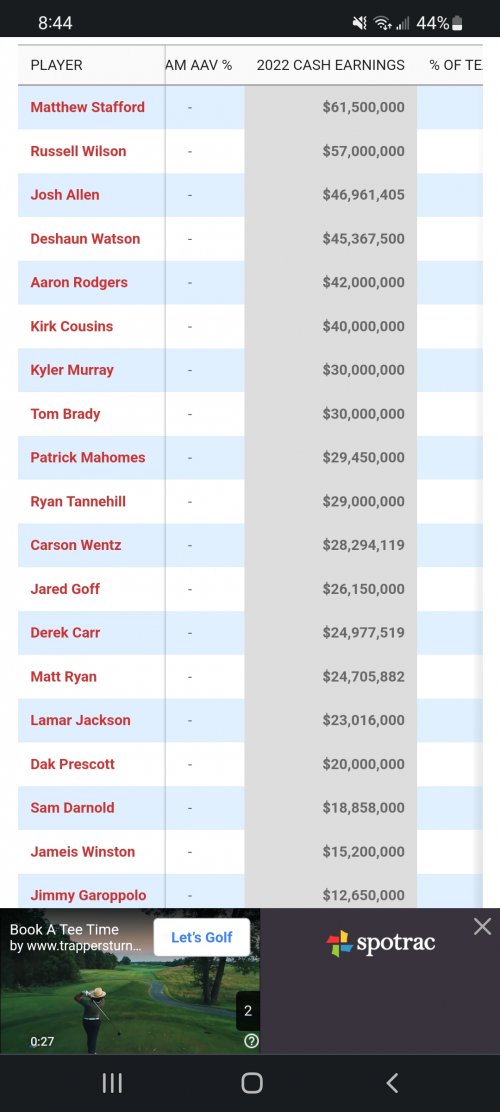Viewport: 500px width, 1112px height.
Task: Go to the home screen
Action: tap(252, 1082)
